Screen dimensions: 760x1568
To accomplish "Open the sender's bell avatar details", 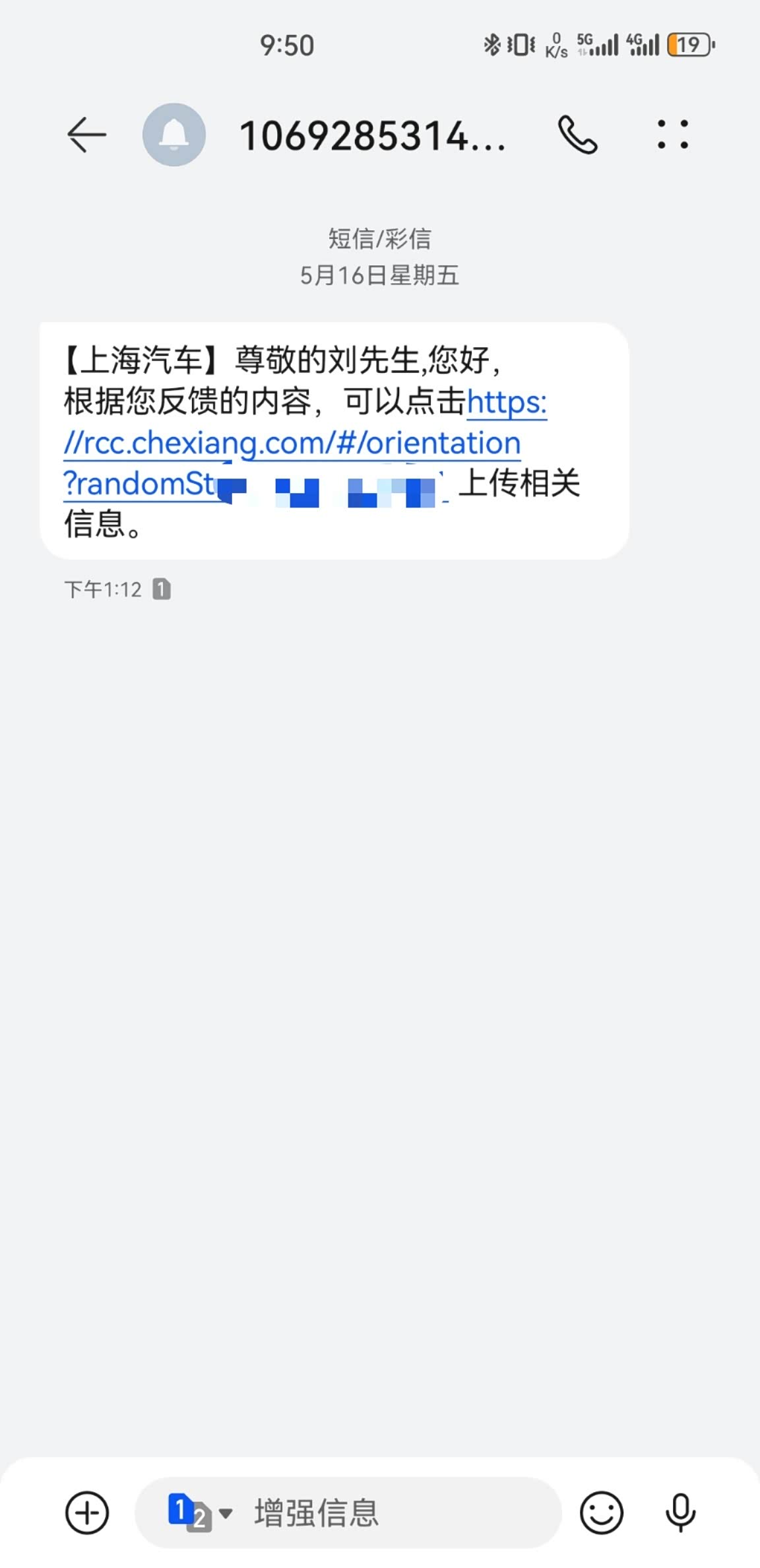I will [174, 135].
